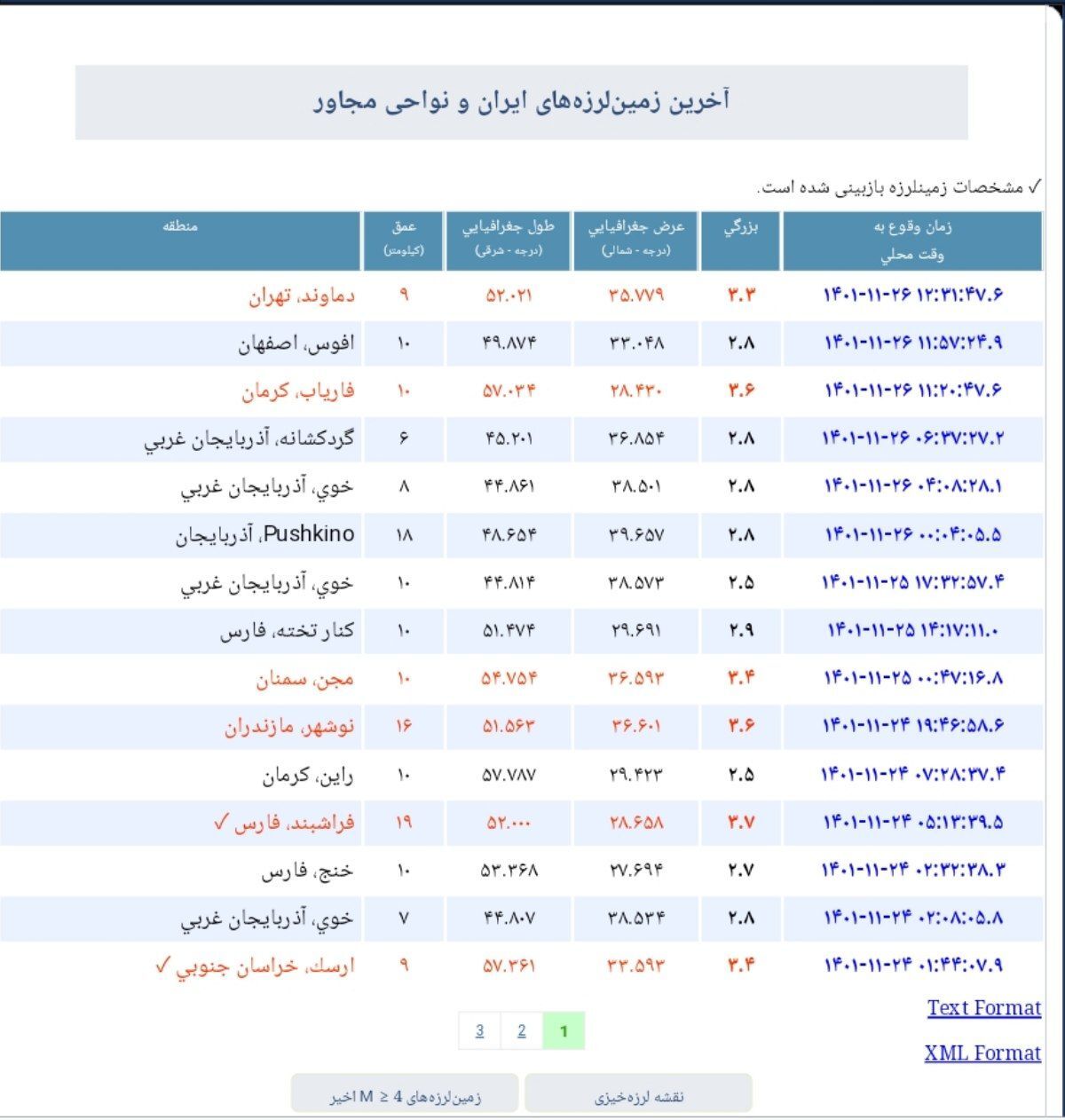Click the "عمق (كيلومتر)" column header

[404, 238]
